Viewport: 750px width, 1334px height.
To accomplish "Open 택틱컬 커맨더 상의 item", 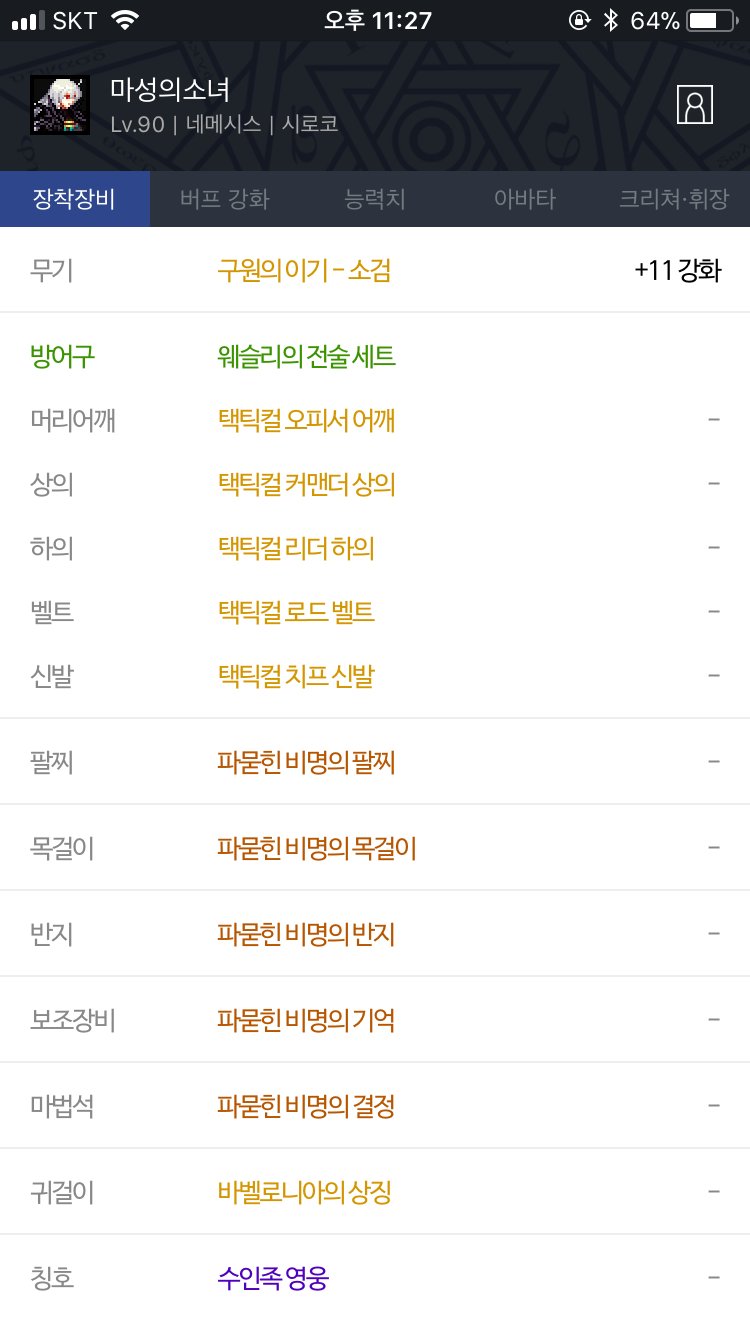I will [x=306, y=484].
